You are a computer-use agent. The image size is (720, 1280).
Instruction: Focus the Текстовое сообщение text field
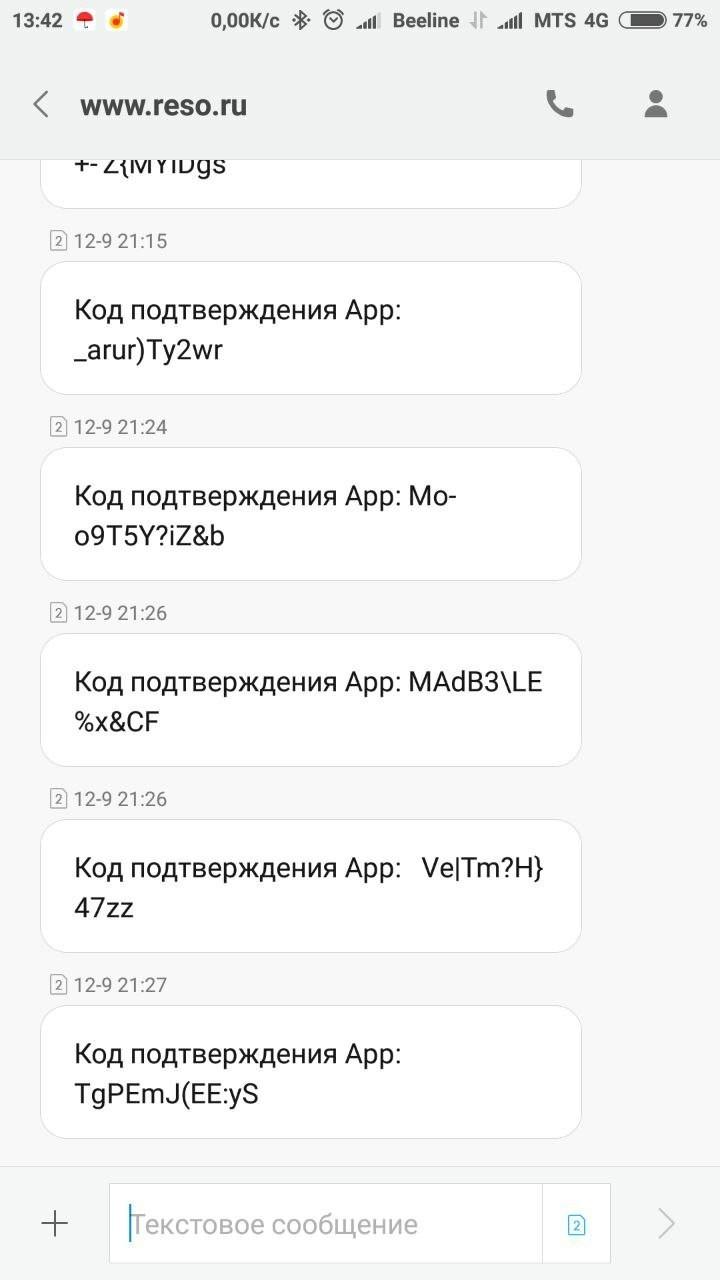[325, 1224]
